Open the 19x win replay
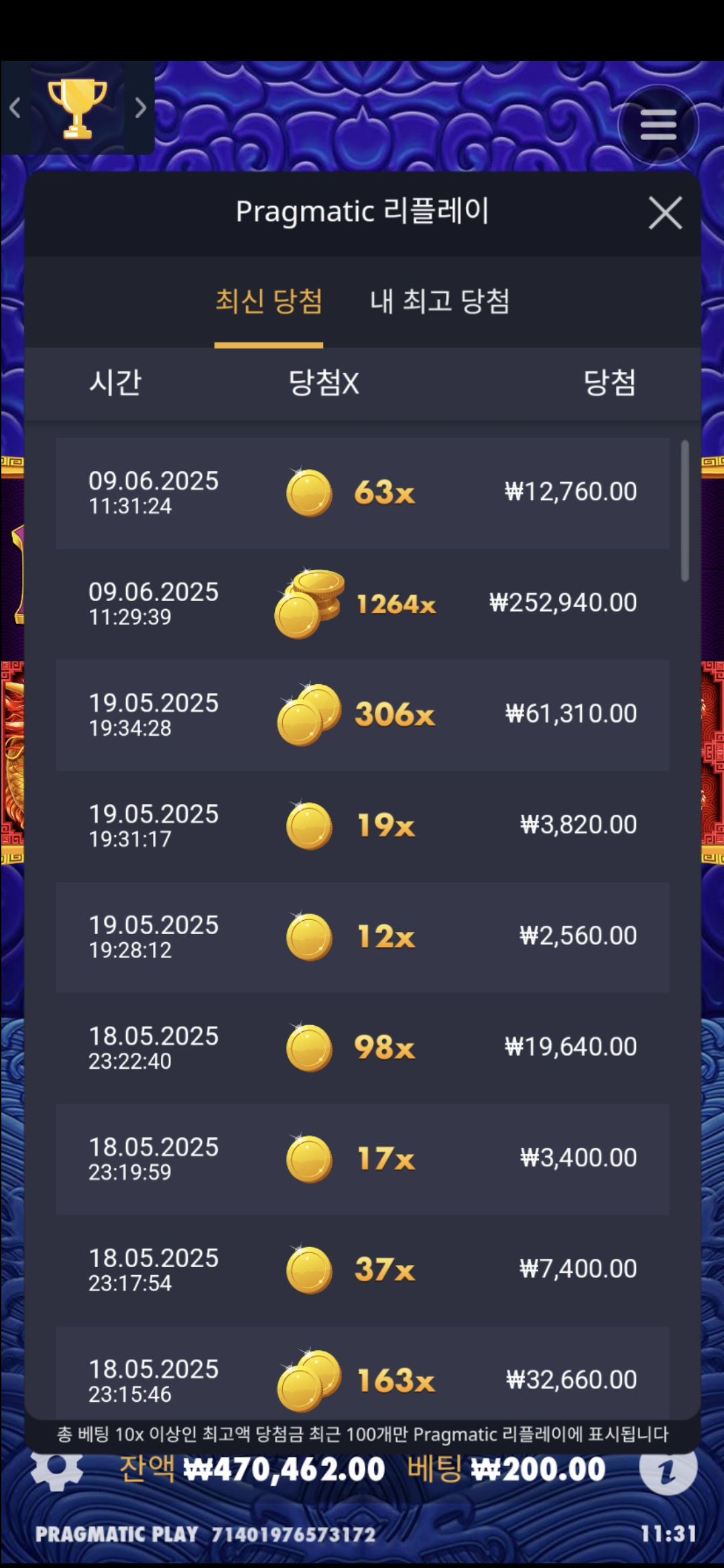 (362, 826)
